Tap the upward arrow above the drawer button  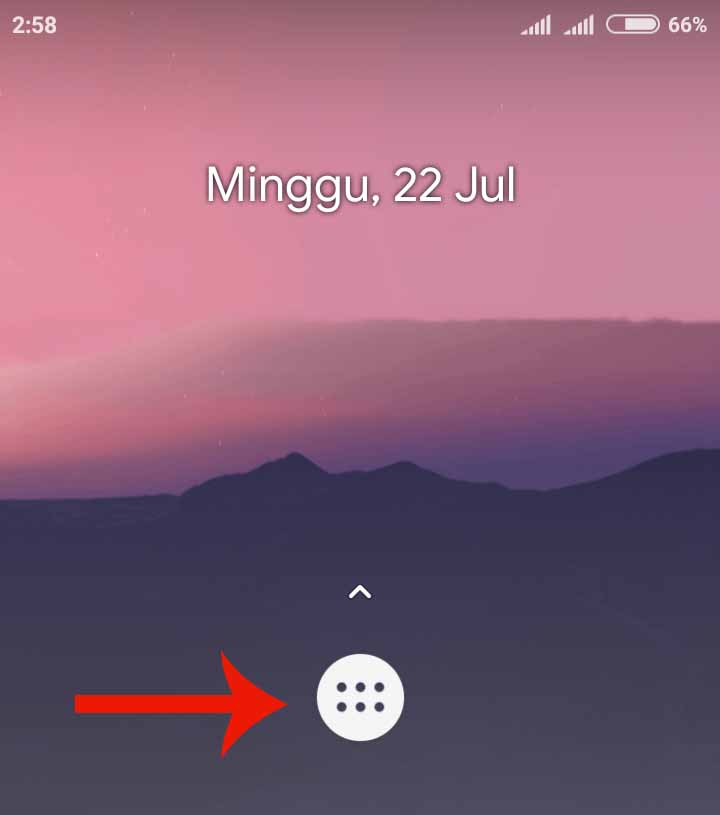coord(360,590)
